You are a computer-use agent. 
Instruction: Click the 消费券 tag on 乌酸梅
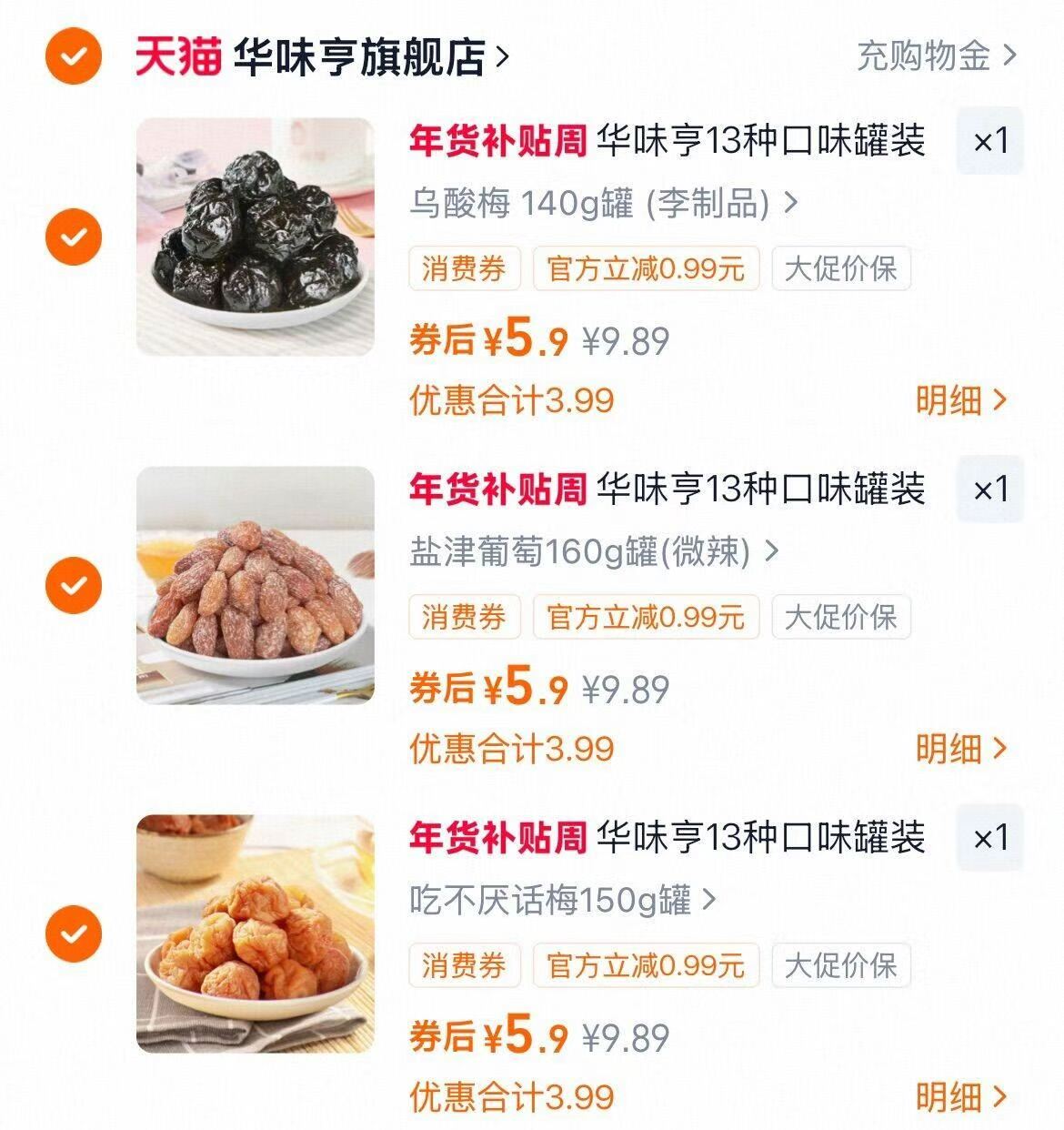pos(465,267)
